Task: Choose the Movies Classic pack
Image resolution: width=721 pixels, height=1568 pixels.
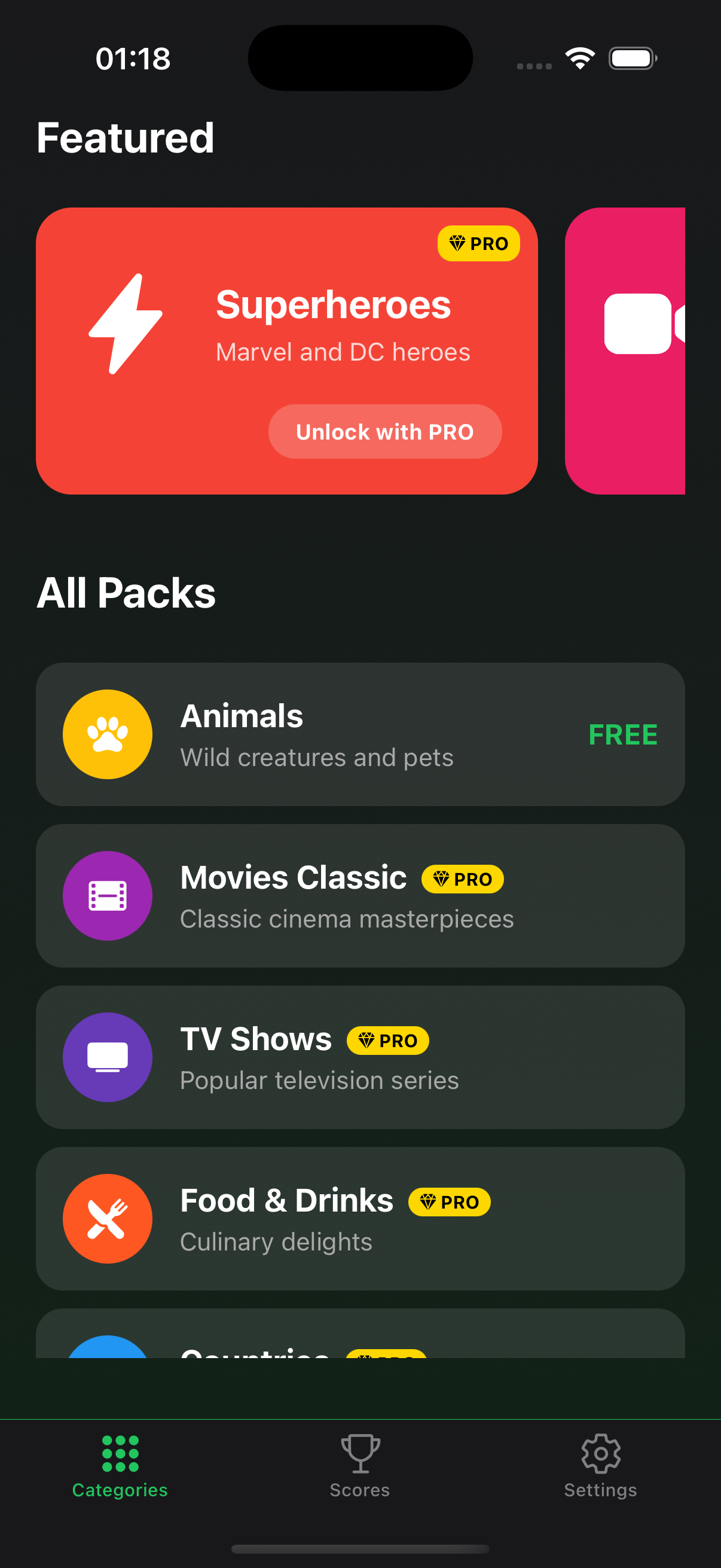Action: pyautogui.click(x=360, y=895)
